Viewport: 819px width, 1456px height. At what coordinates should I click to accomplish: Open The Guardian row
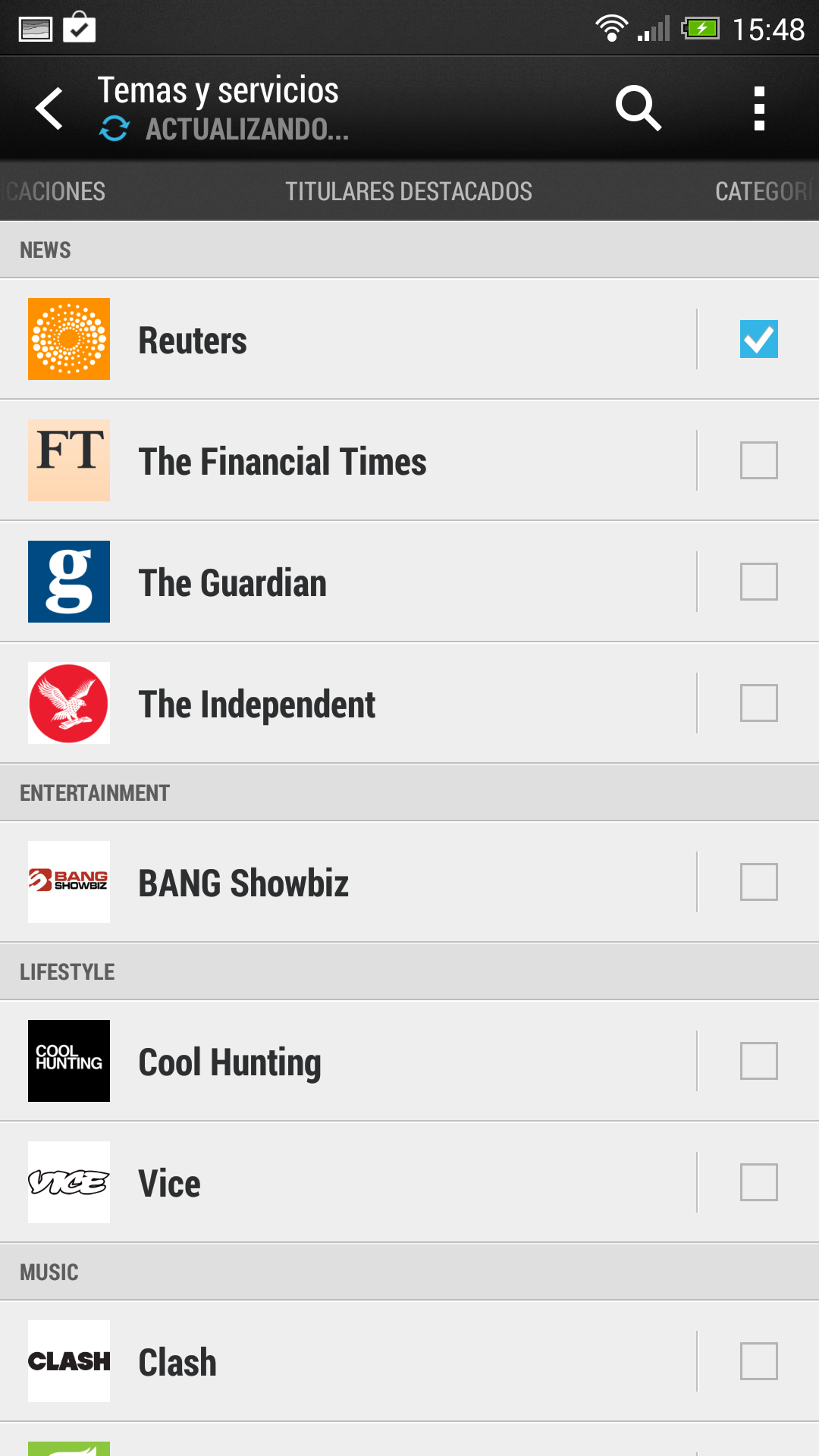click(x=341, y=582)
